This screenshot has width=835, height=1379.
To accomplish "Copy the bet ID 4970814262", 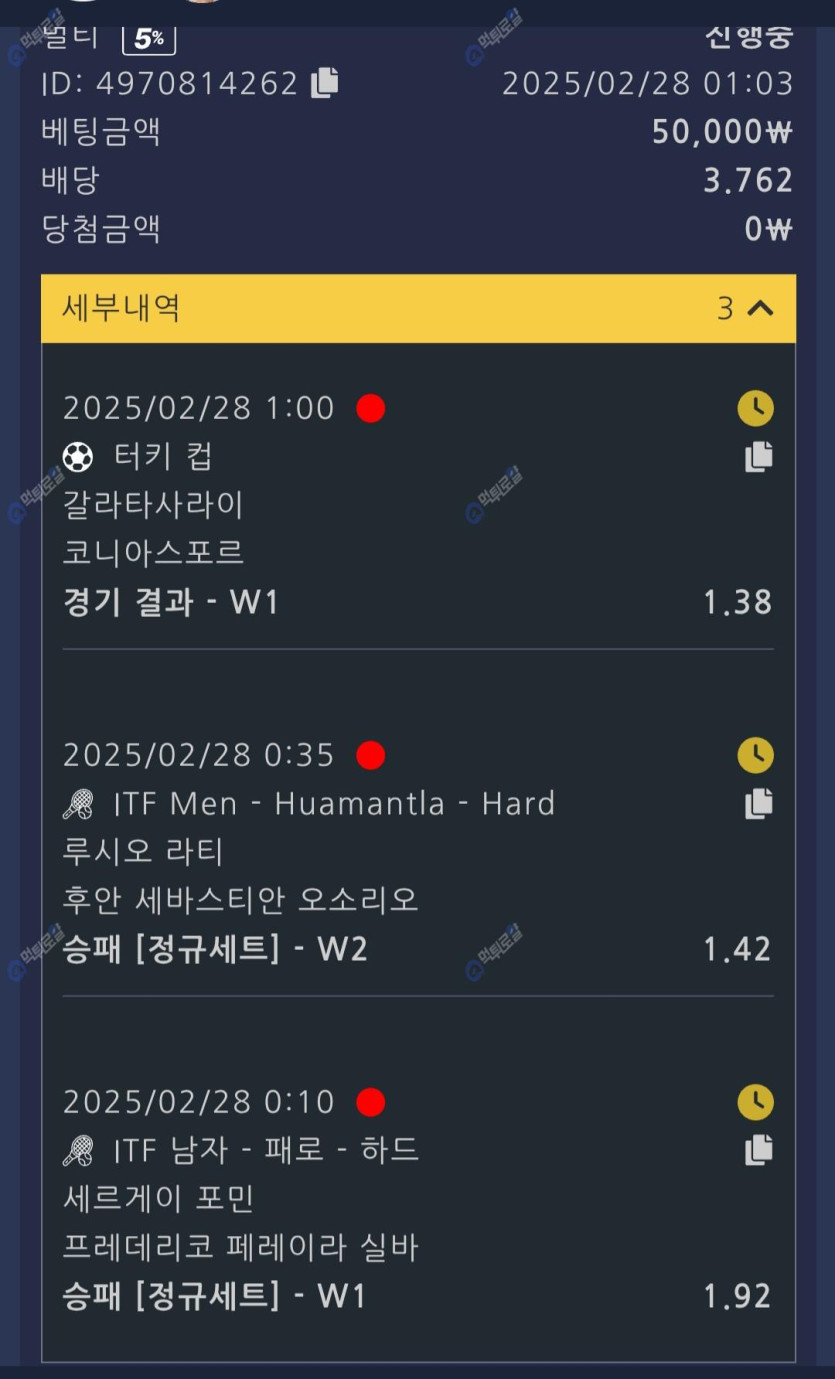I will (325, 83).
